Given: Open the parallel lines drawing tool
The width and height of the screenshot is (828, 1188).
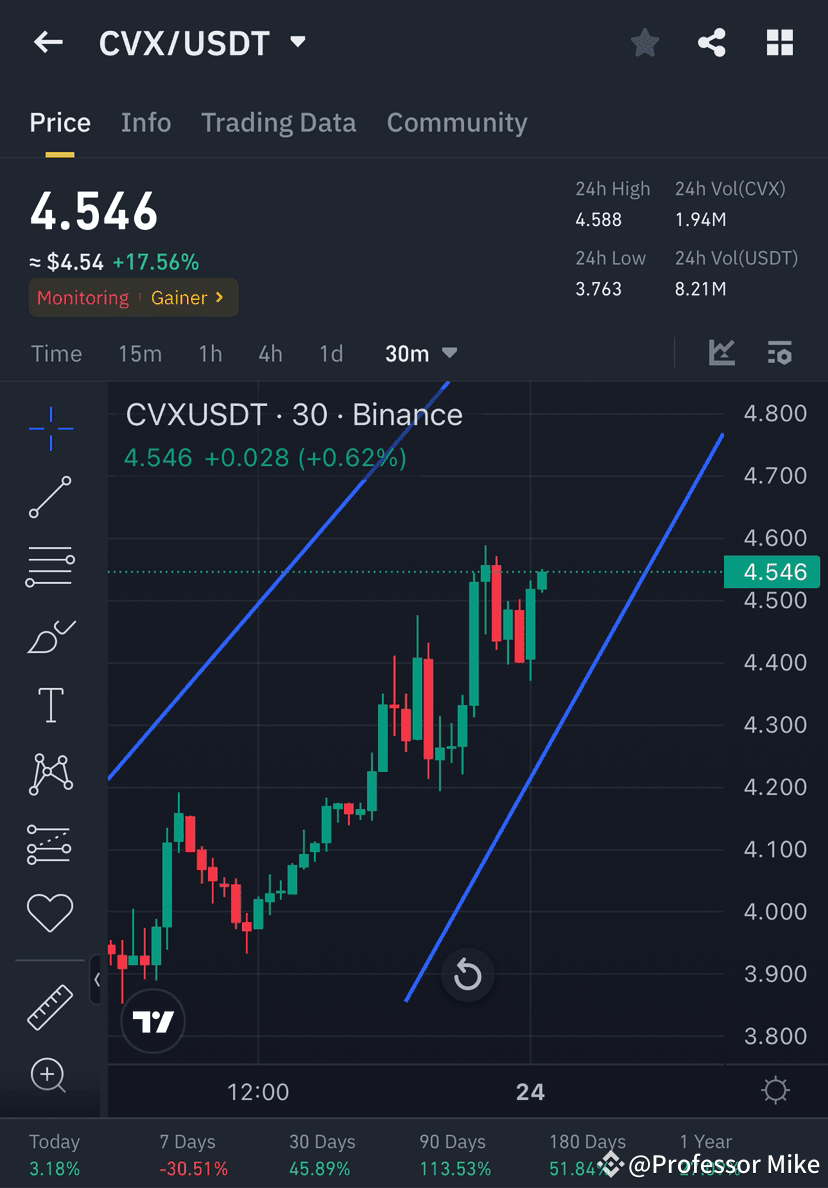Looking at the screenshot, I should pos(50,565).
